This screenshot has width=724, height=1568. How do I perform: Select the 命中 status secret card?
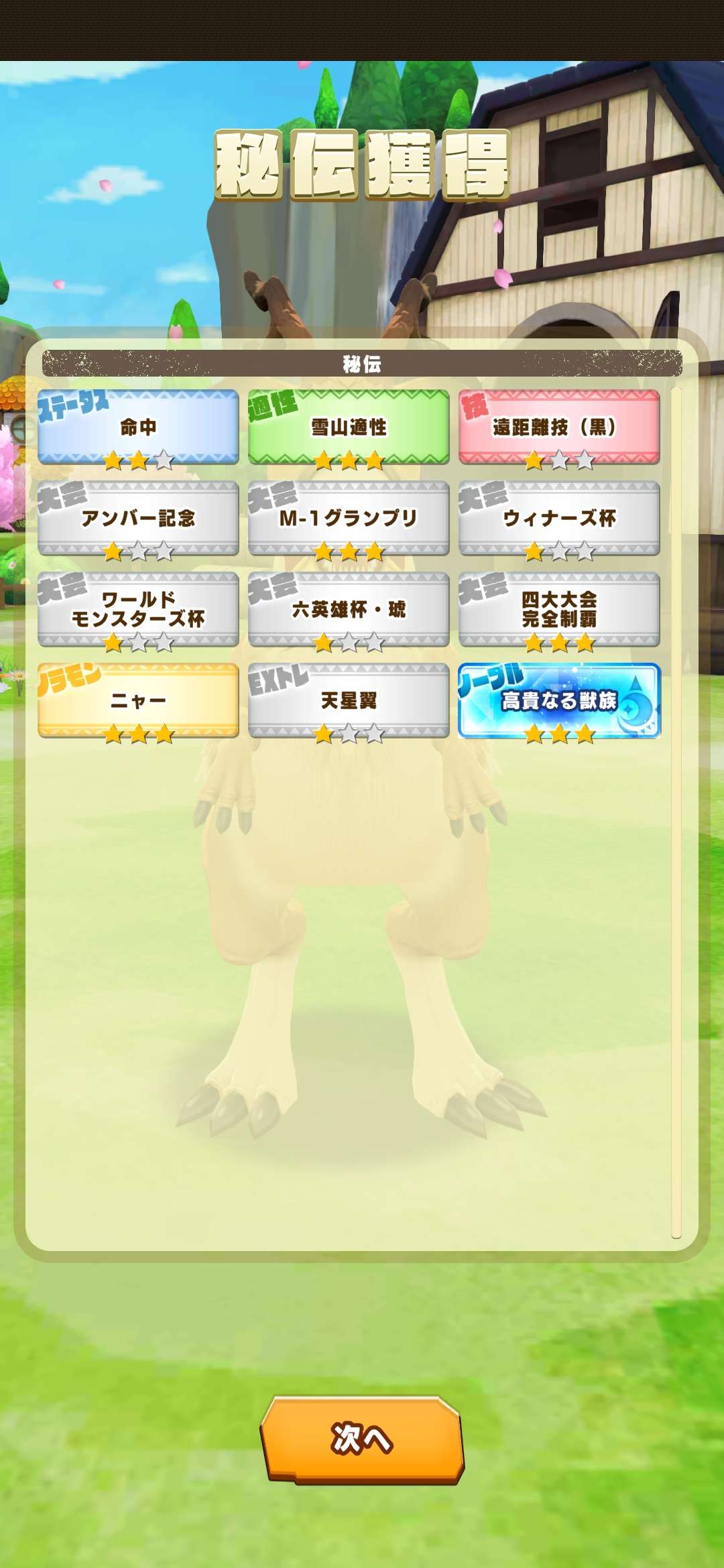click(x=138, y=428)
